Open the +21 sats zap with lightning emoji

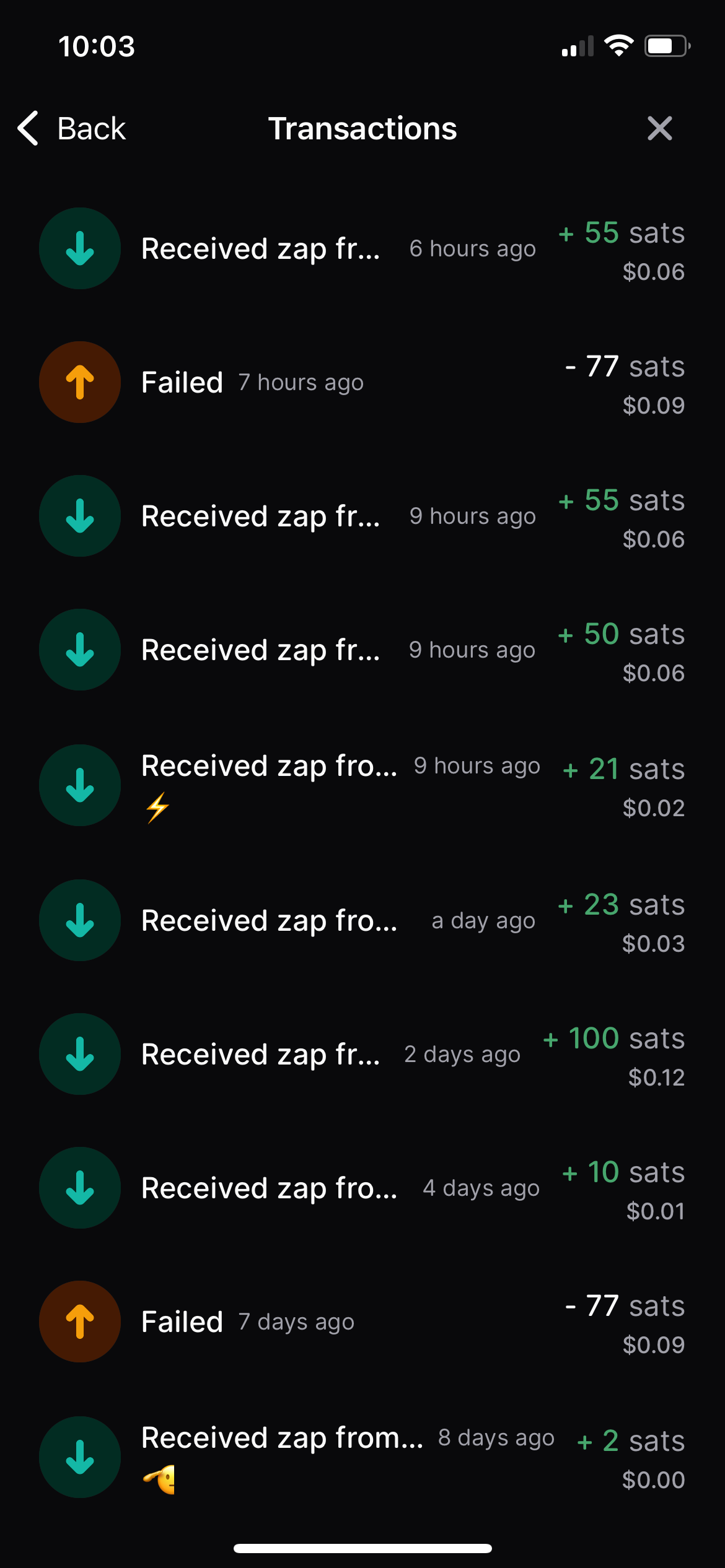click(362, 785)
